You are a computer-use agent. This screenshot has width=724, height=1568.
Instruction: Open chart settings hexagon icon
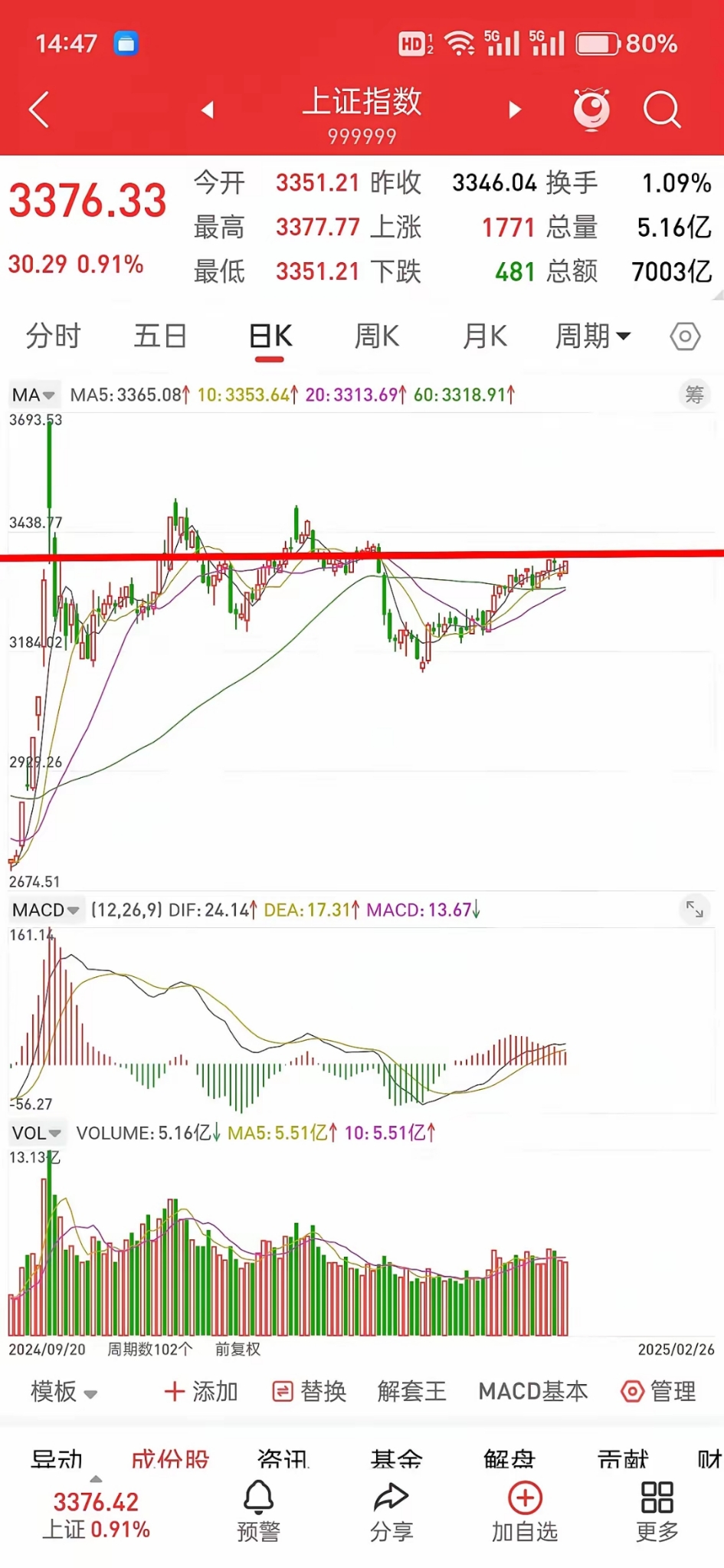(x=685, y=336)
